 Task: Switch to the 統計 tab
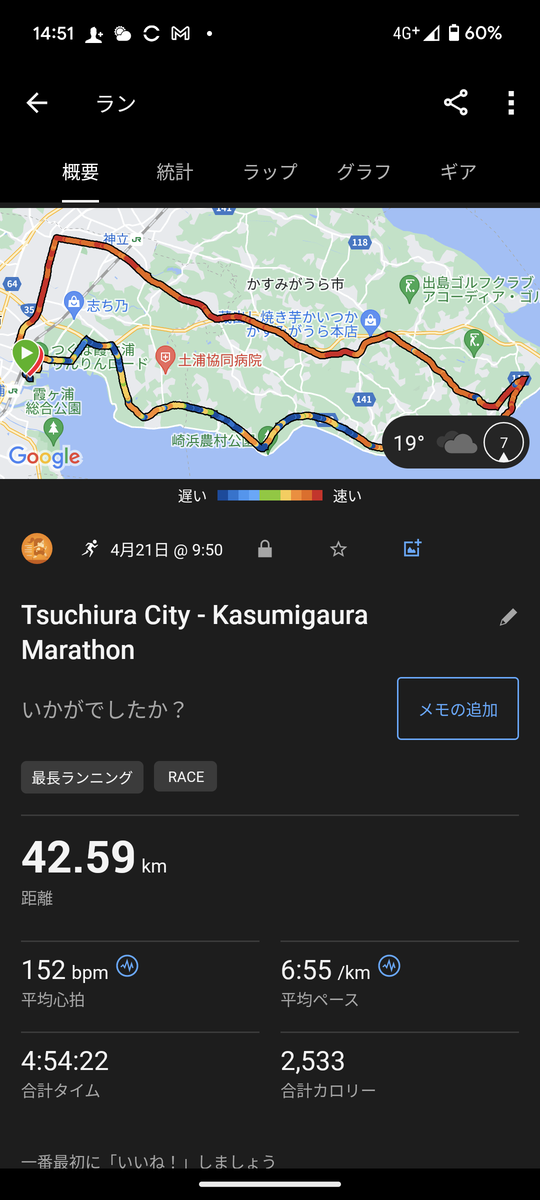(175, 171)
